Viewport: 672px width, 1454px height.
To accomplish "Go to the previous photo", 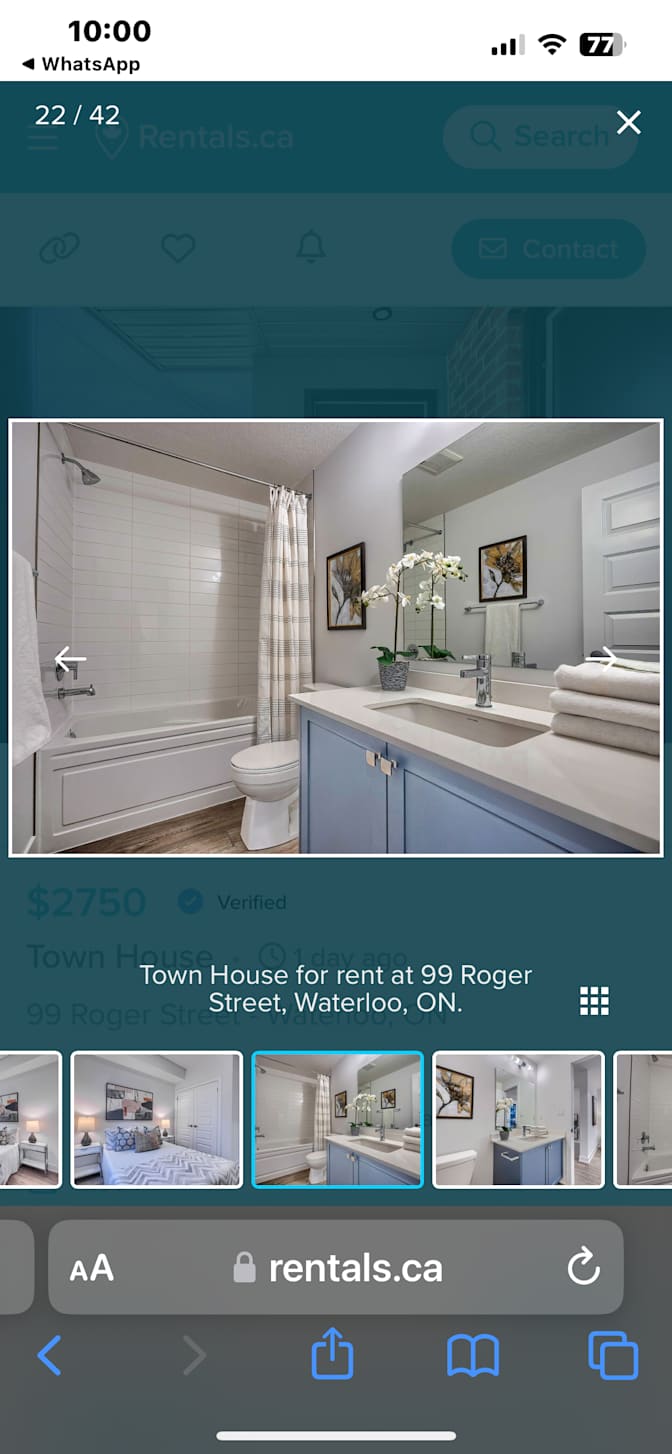I will pos(70,659).
